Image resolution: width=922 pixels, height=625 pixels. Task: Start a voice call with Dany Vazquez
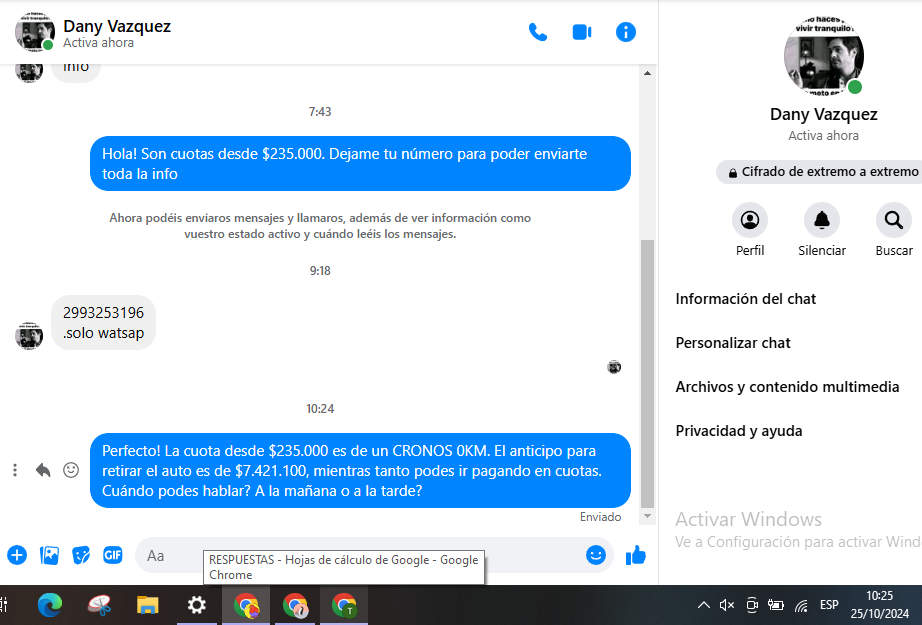tap(538, 32)
